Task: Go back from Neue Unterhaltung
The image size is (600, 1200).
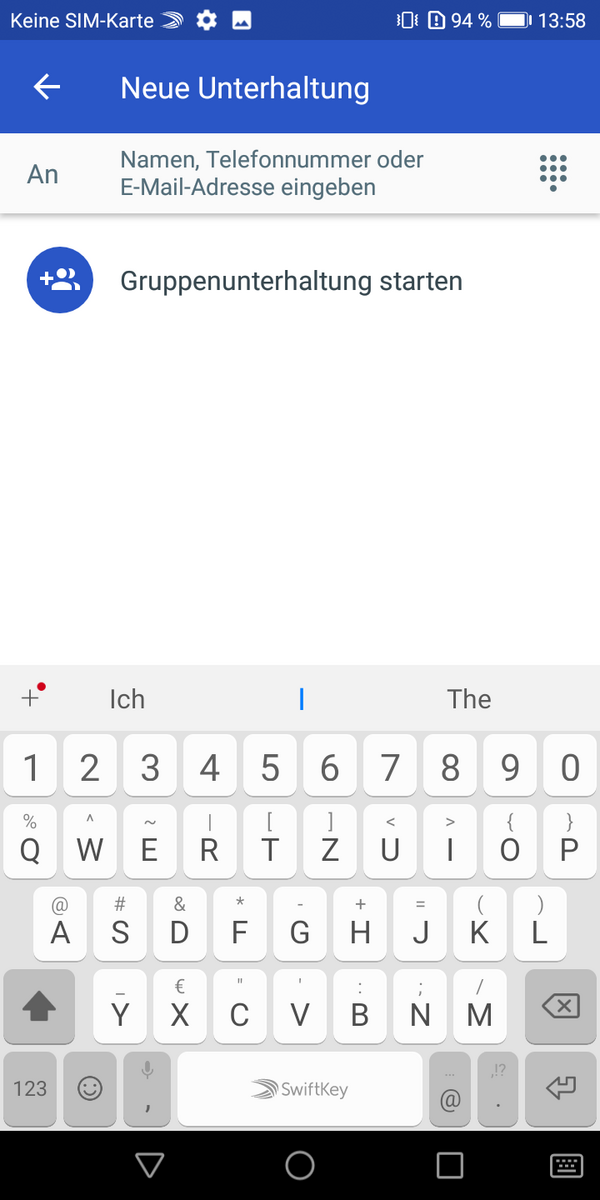Action: point(47,87)
